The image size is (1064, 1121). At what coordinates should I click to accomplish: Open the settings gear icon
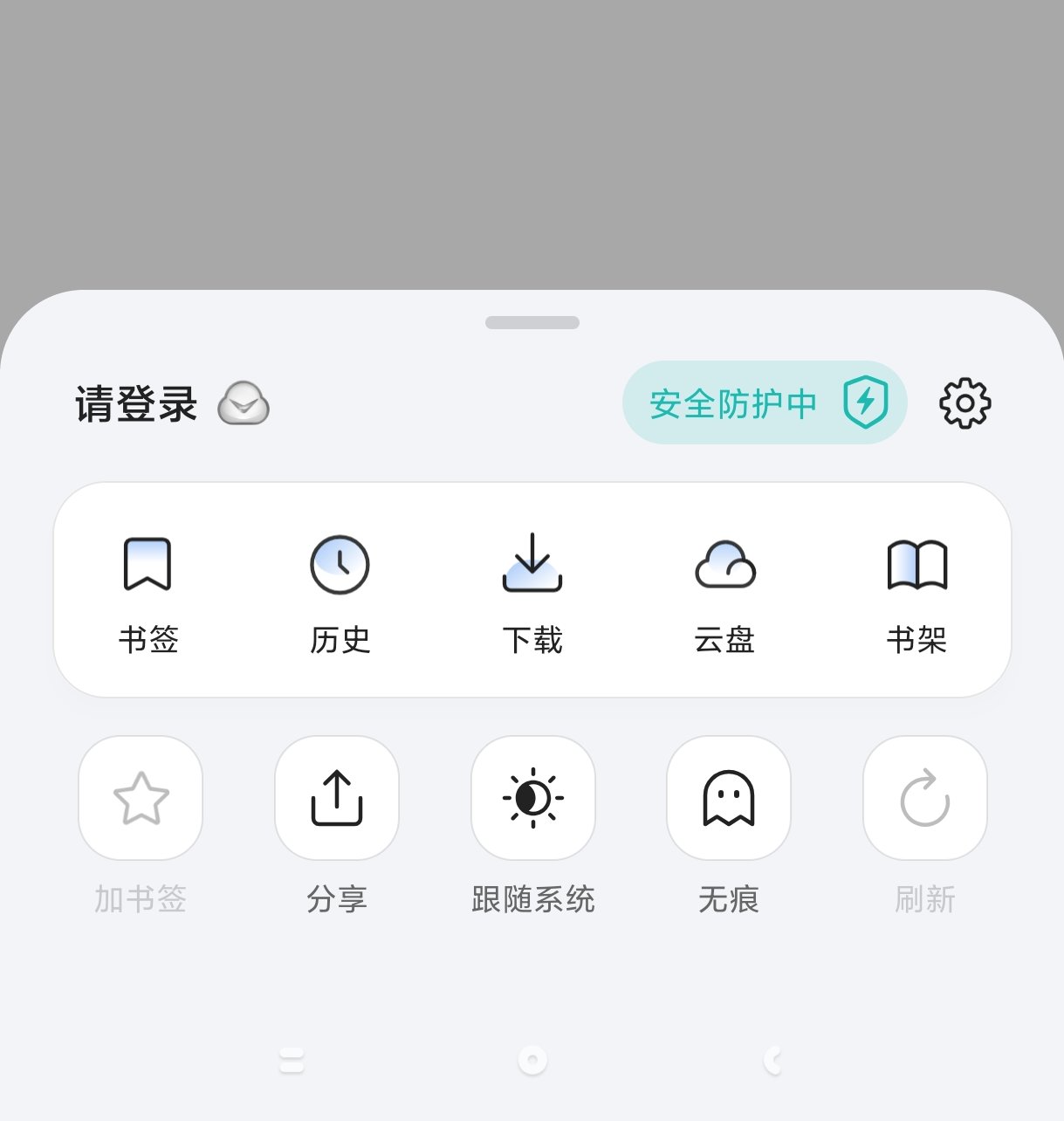pos(964,403)
